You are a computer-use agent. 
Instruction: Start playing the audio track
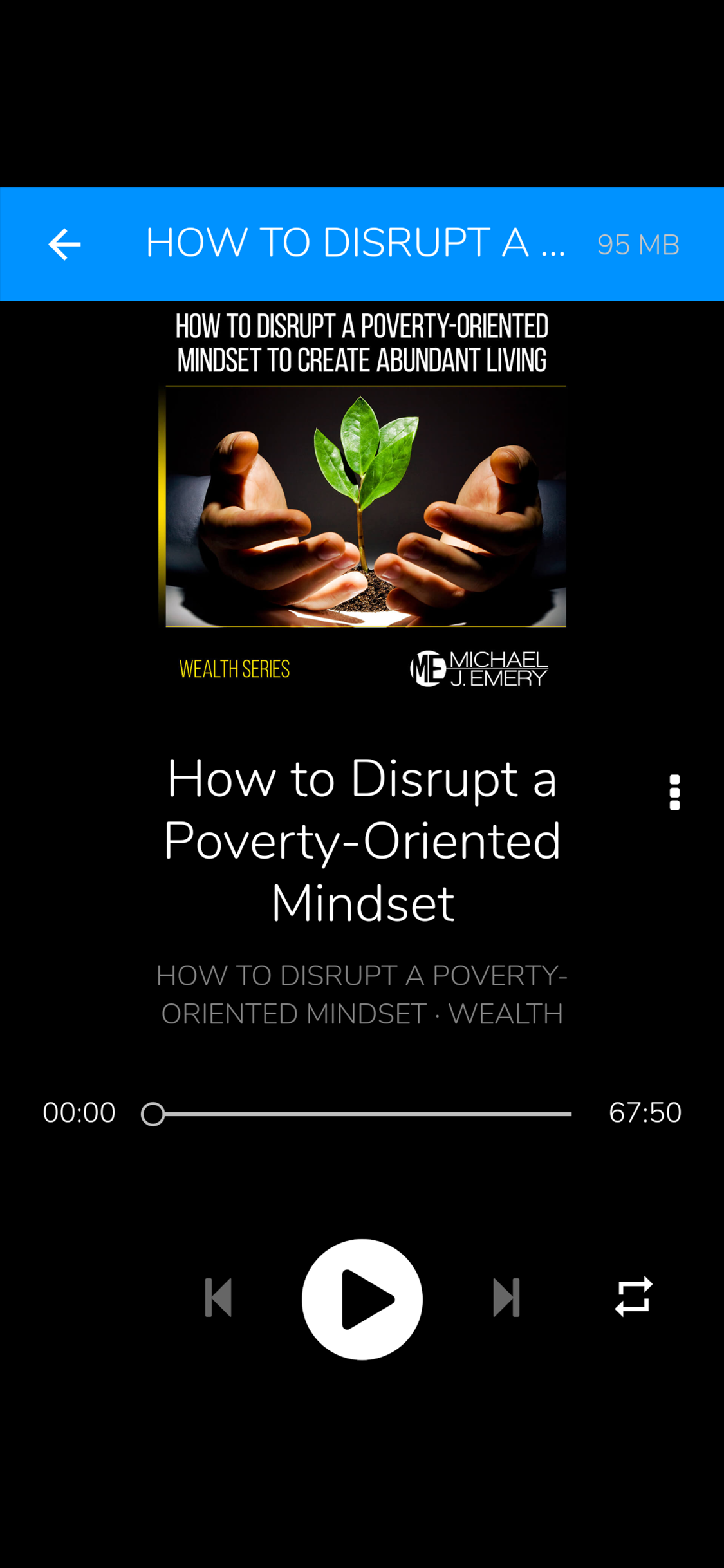362,1299
